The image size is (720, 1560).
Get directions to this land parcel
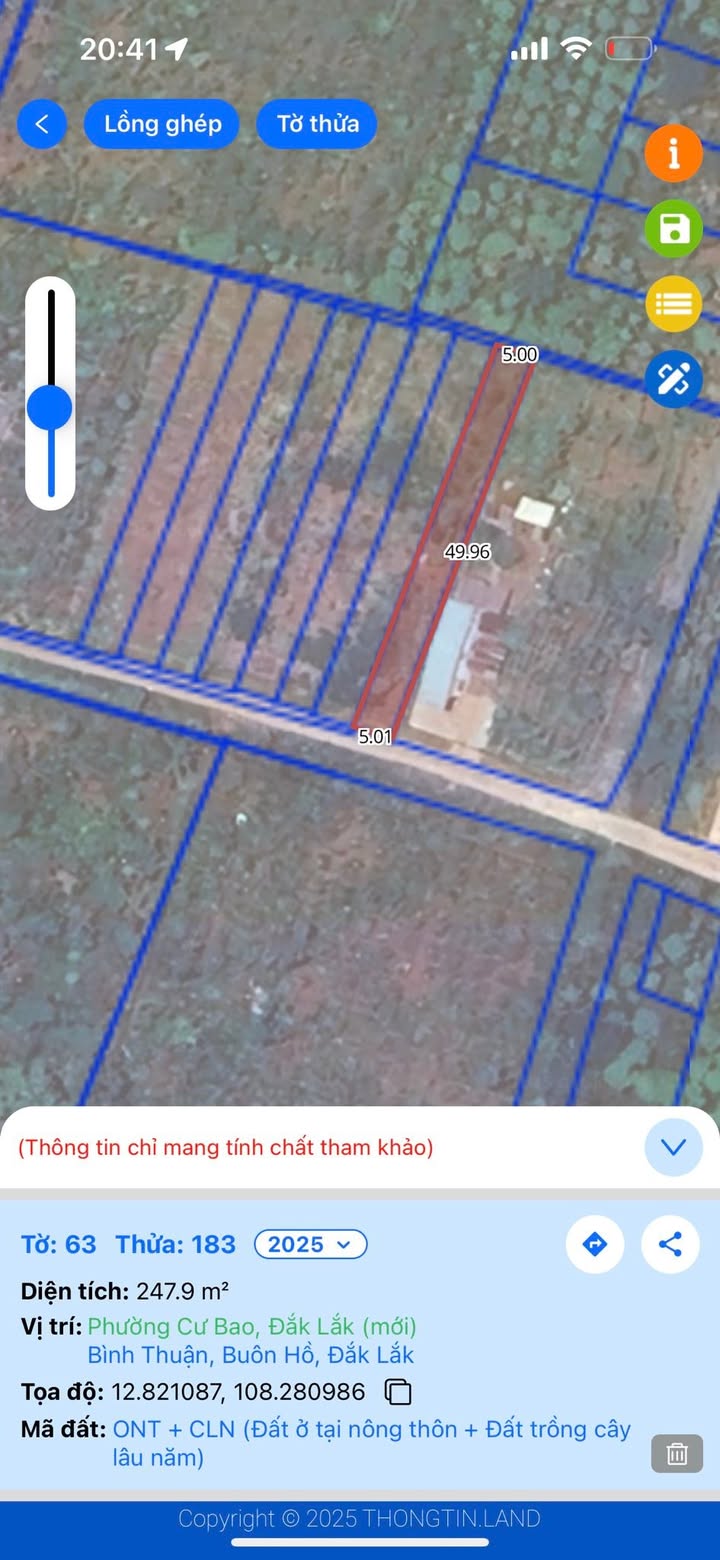click(595, 1244)
